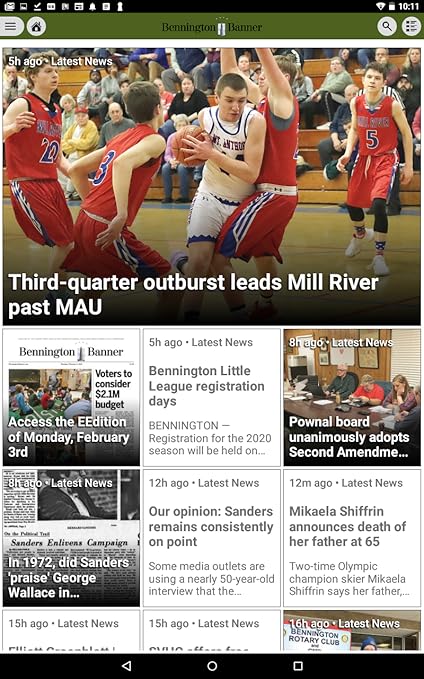Open the Bennington Rotary Club card
This screenshot has width=424, height=679.
point(352,630)
